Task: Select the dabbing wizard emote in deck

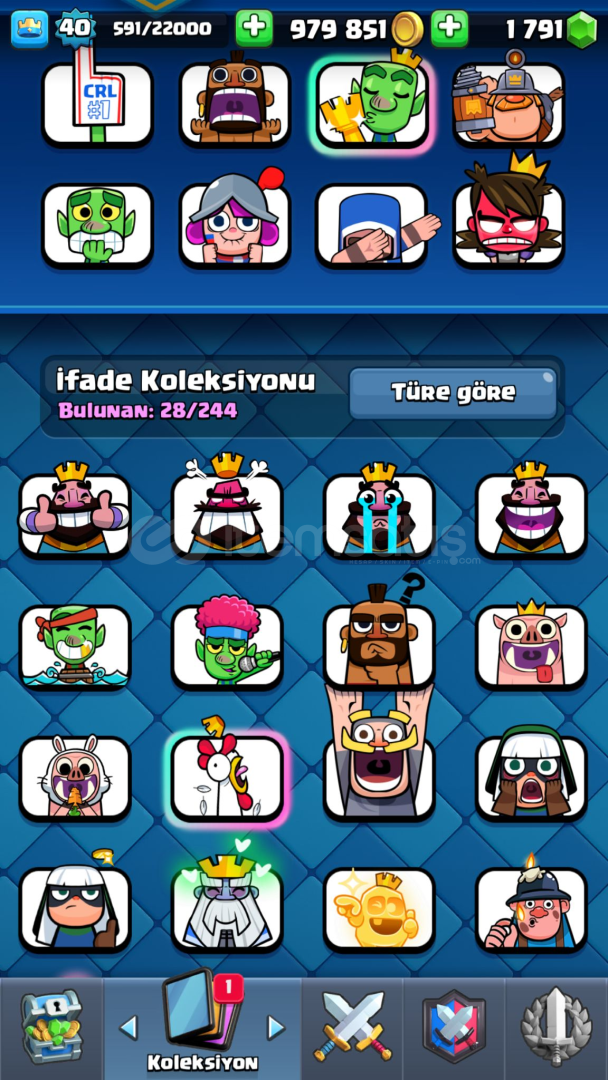Action: click(x=372, y=226)
